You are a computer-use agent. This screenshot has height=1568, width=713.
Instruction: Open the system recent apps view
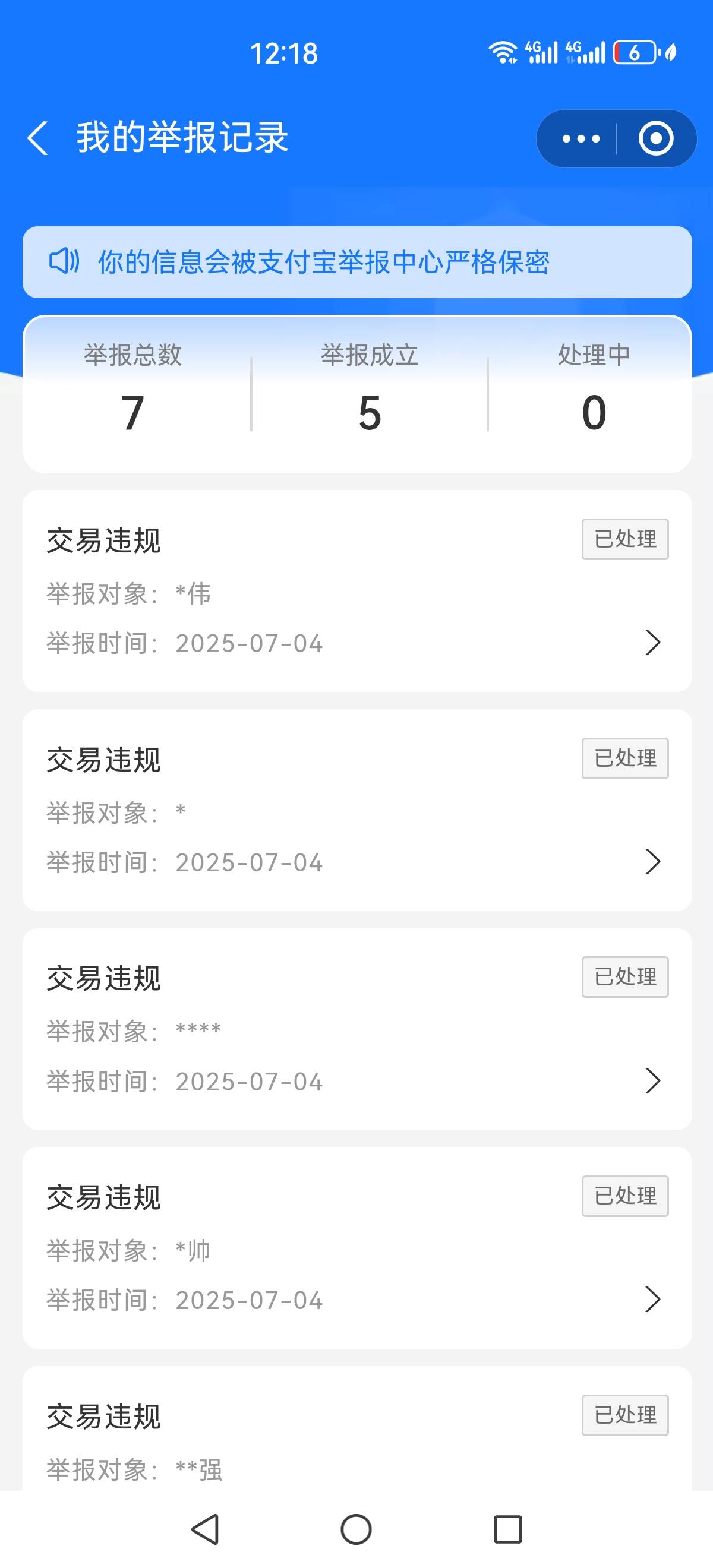[x=508, y=1529]
